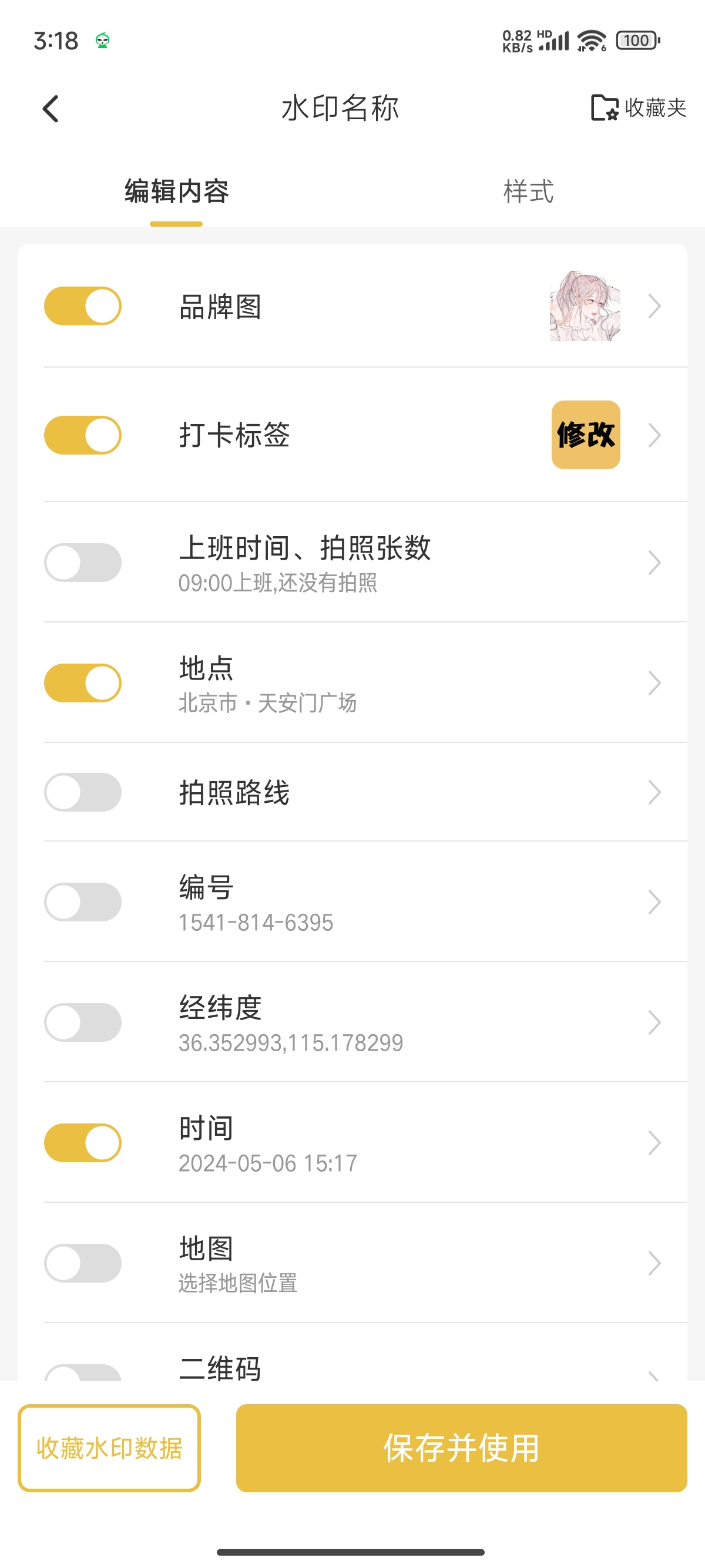Enable the 上班时间、拍照张数 switch

[83, 563]
